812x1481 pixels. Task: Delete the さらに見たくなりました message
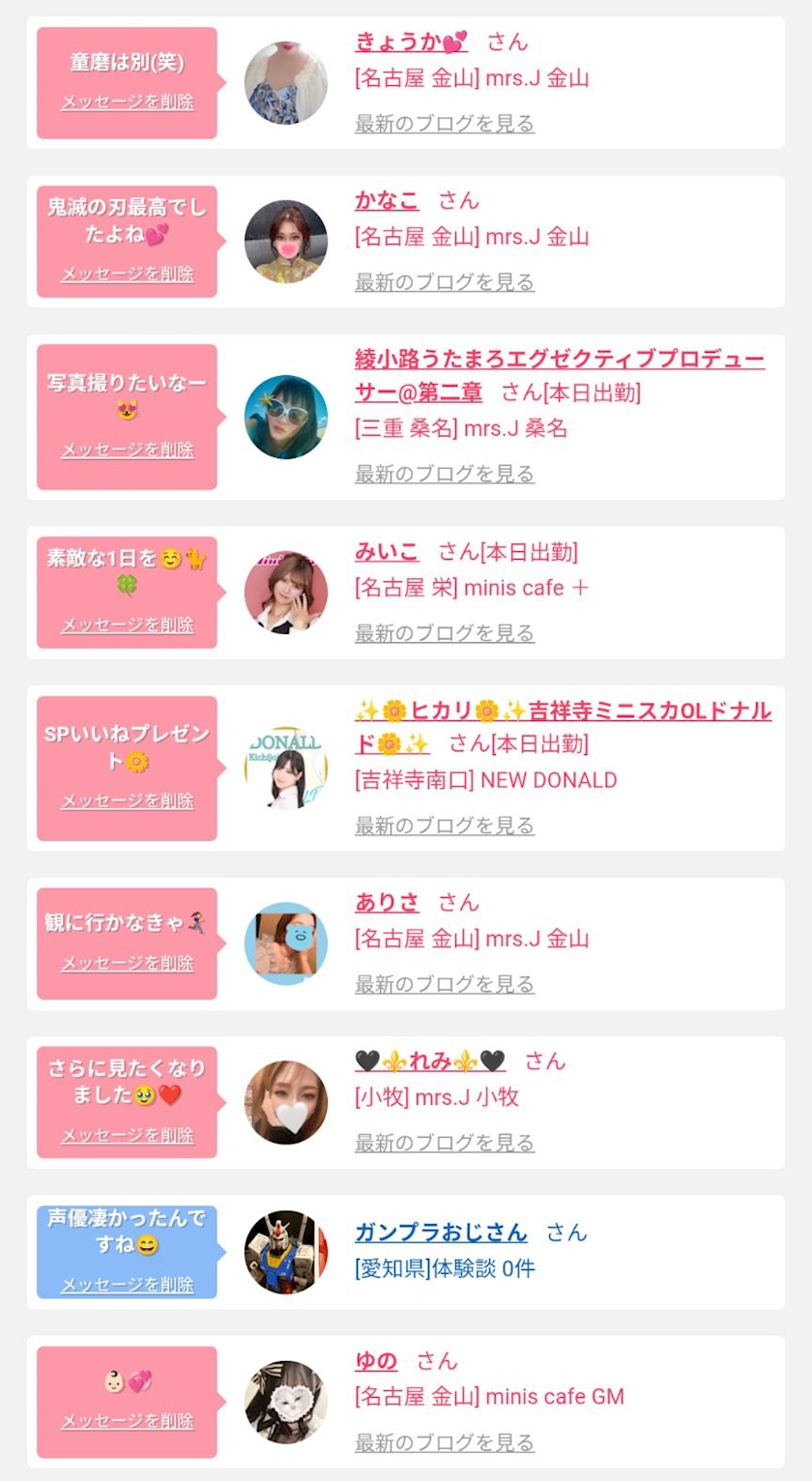tap(128, 1135)
